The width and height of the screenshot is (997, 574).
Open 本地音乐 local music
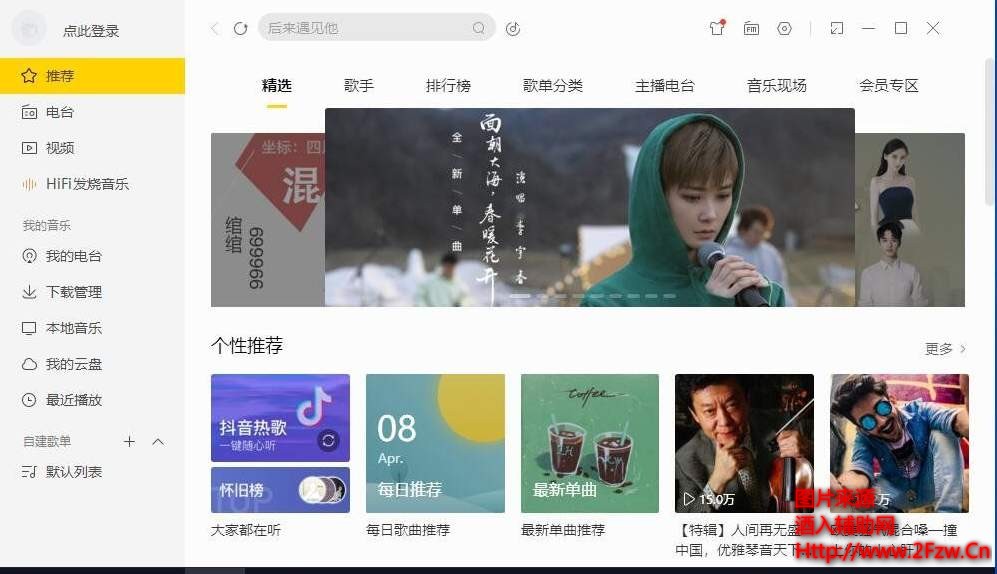click(x=73, y=328)
